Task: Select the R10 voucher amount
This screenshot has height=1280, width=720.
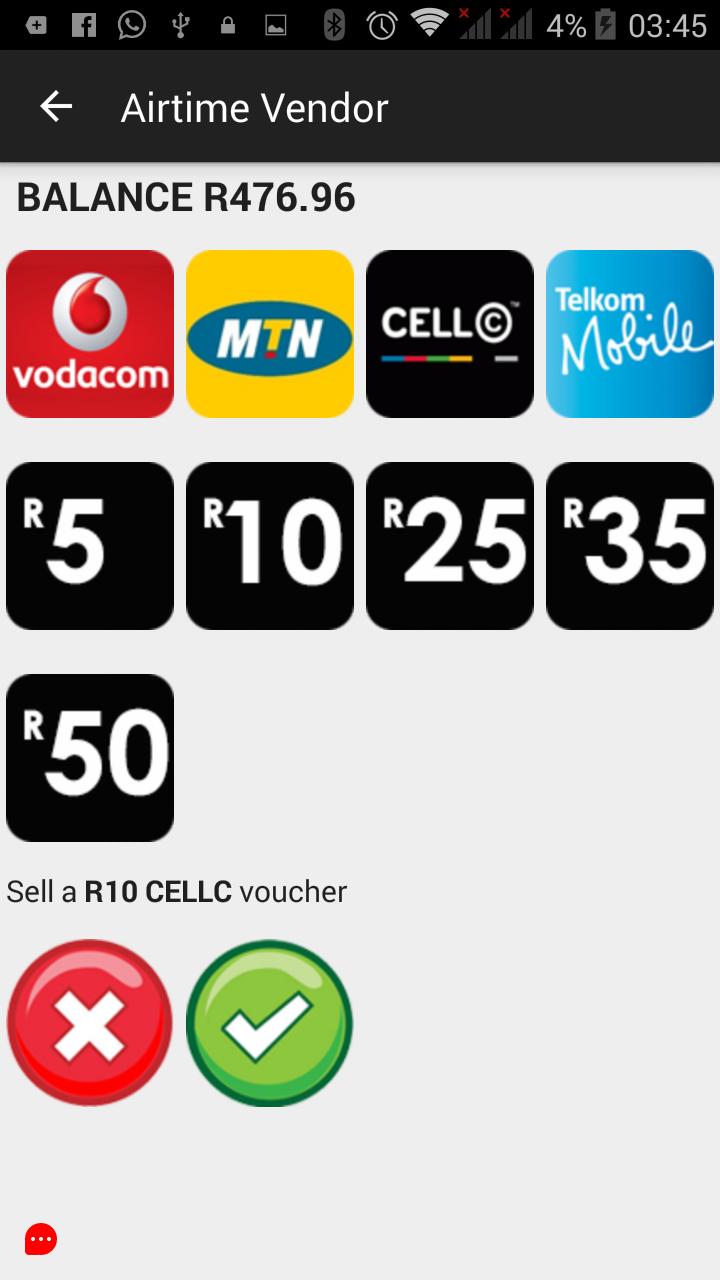Action: [x=270, y=546]
